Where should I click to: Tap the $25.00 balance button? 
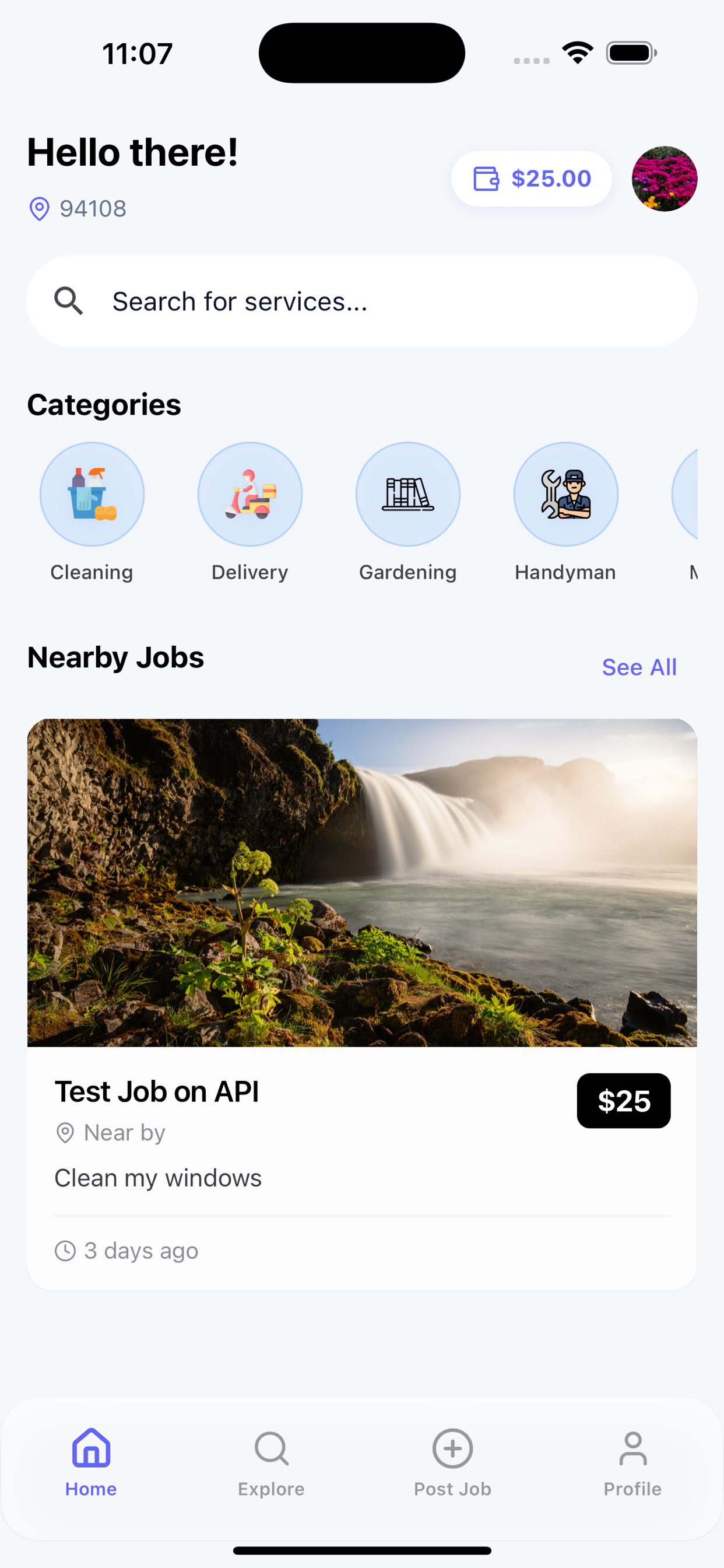pyautogui.click(x=530, y=178)
